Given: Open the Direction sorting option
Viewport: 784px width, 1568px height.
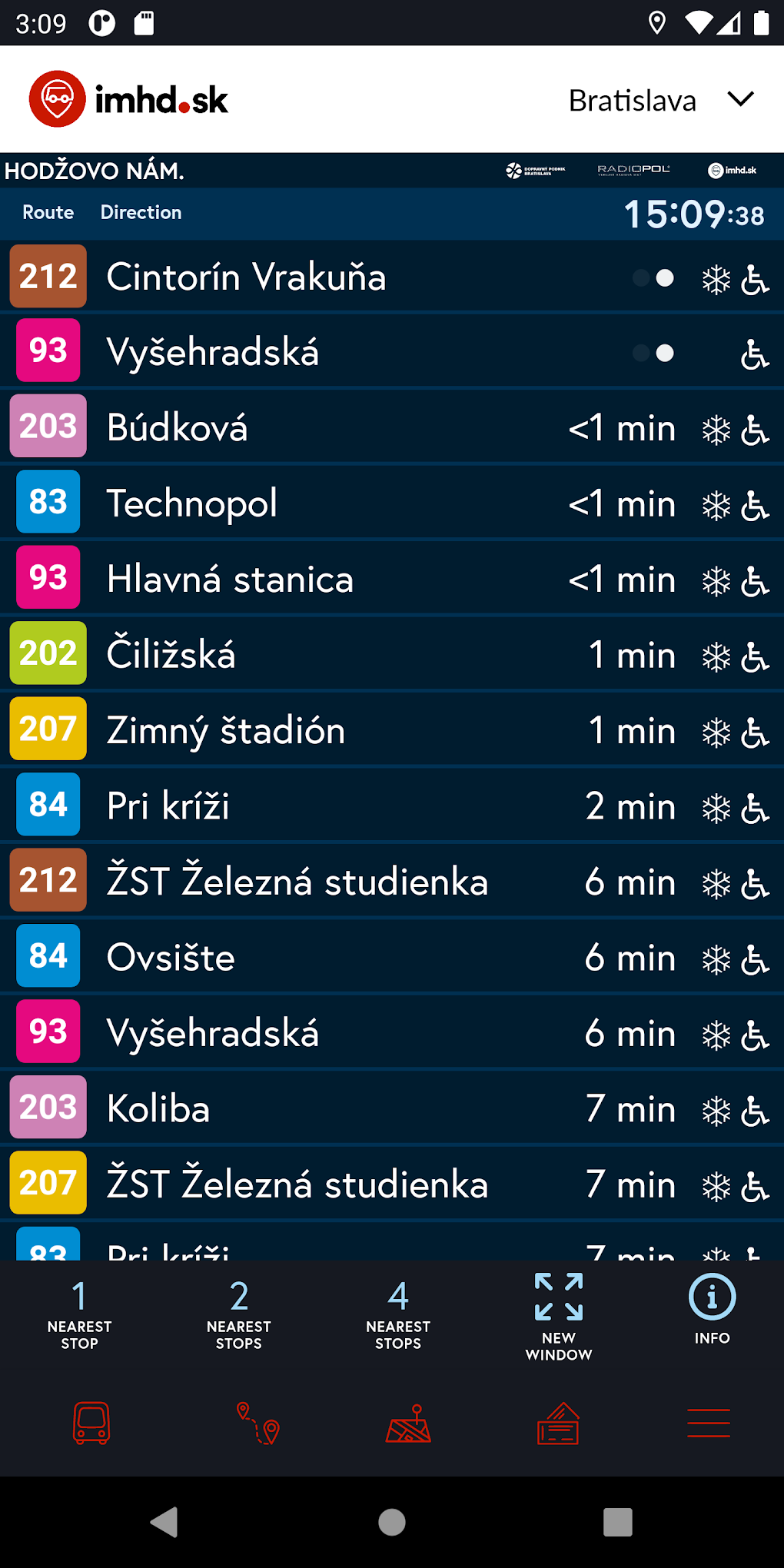Looking at the screenshot, I should (141, 212).
